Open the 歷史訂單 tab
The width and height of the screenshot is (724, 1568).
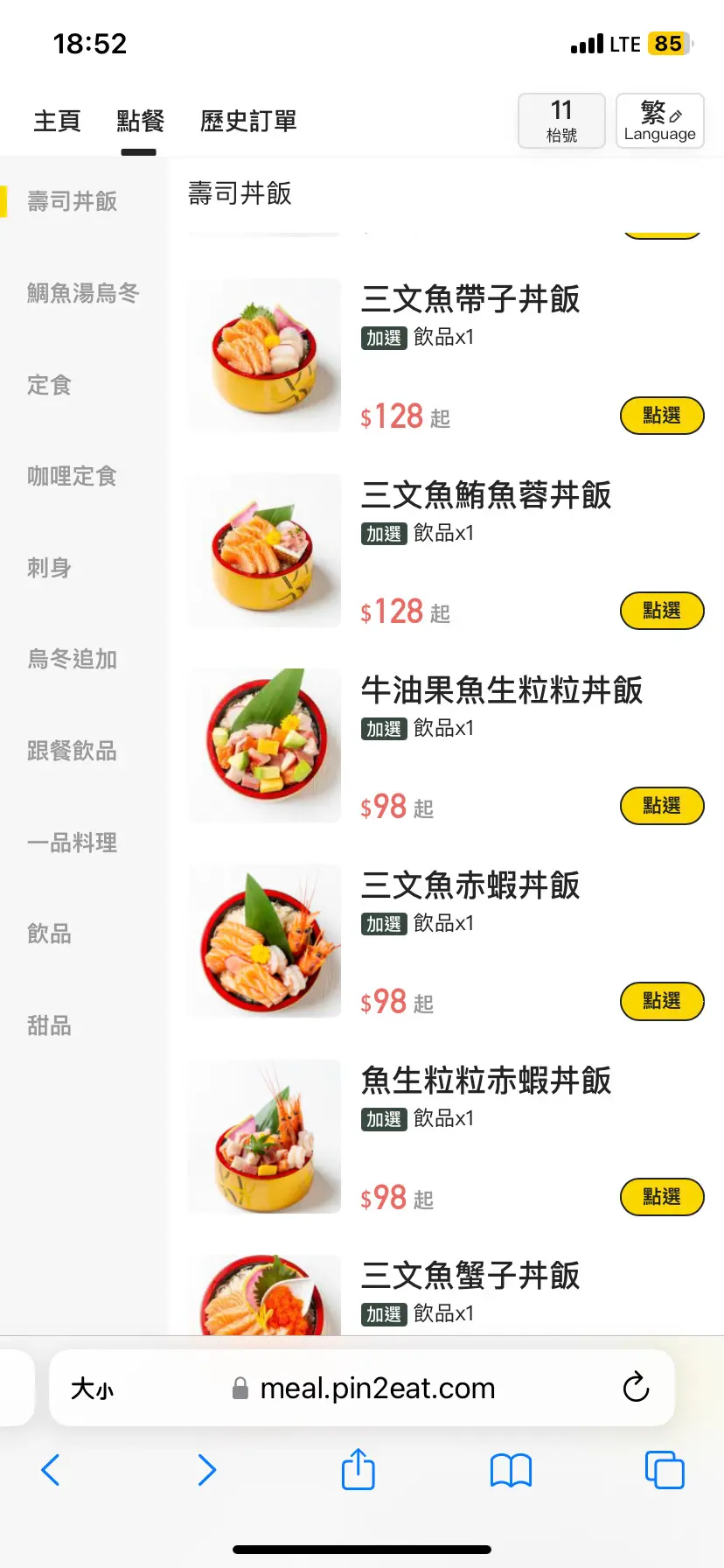pos(248,121)
